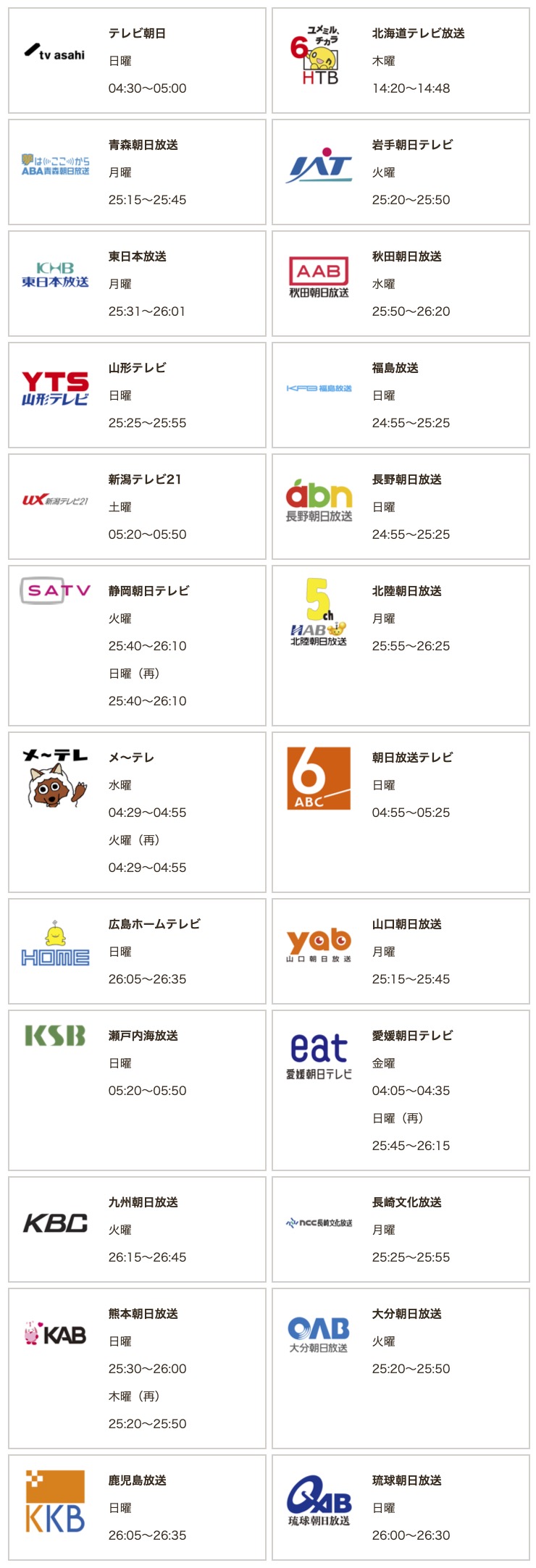The width and height of the screenshot is (536, 1568).
Task: Select the 秋田朝日放送 card
Action: [x=401, y=284]
